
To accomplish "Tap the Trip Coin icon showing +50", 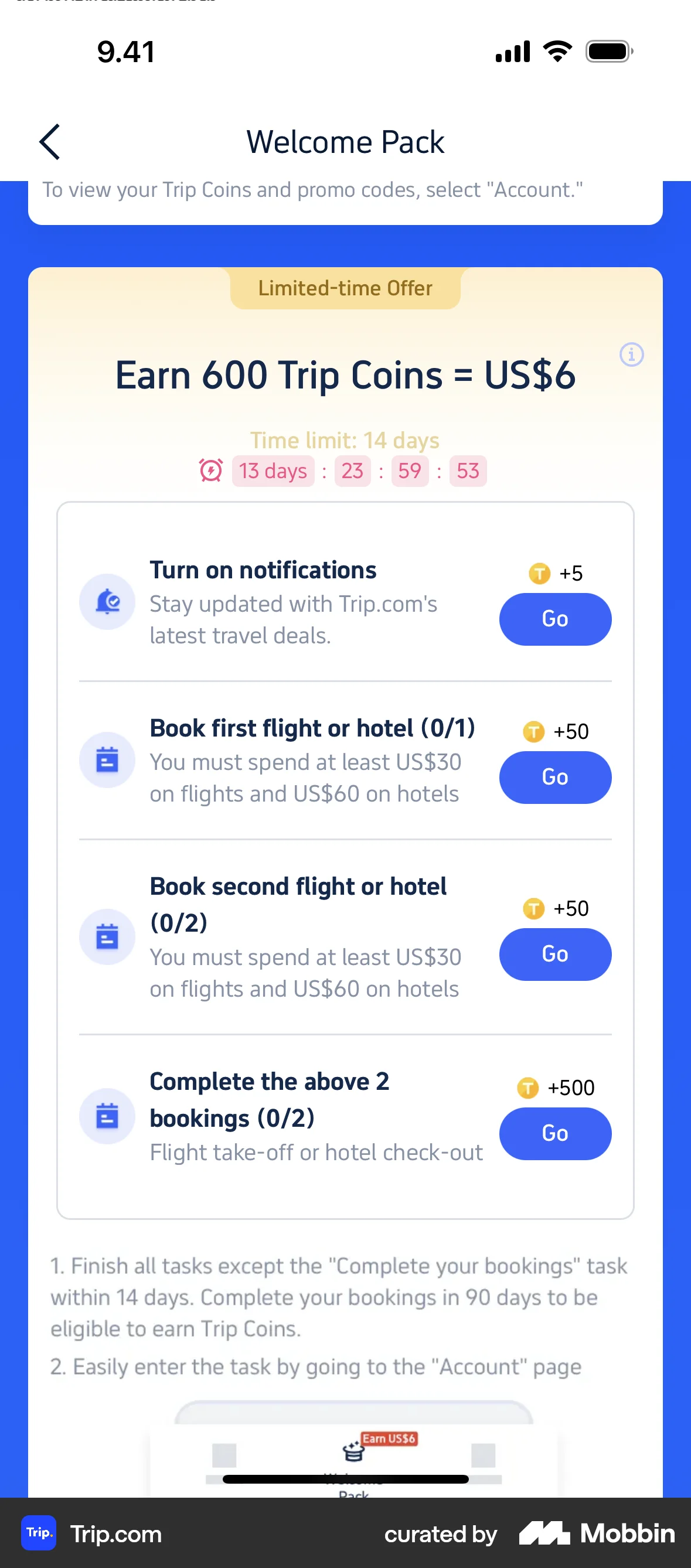I will [533, 732].
